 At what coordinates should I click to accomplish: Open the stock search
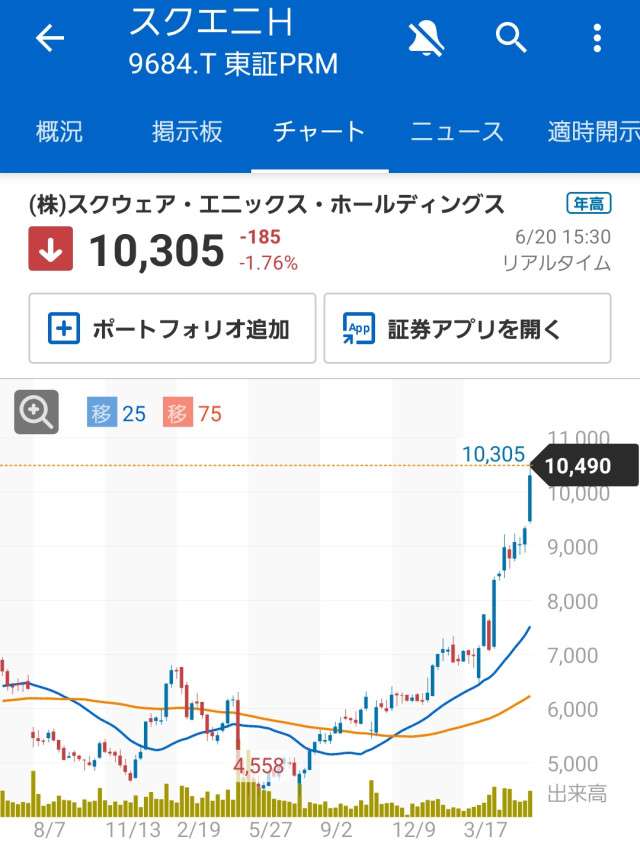511,39
